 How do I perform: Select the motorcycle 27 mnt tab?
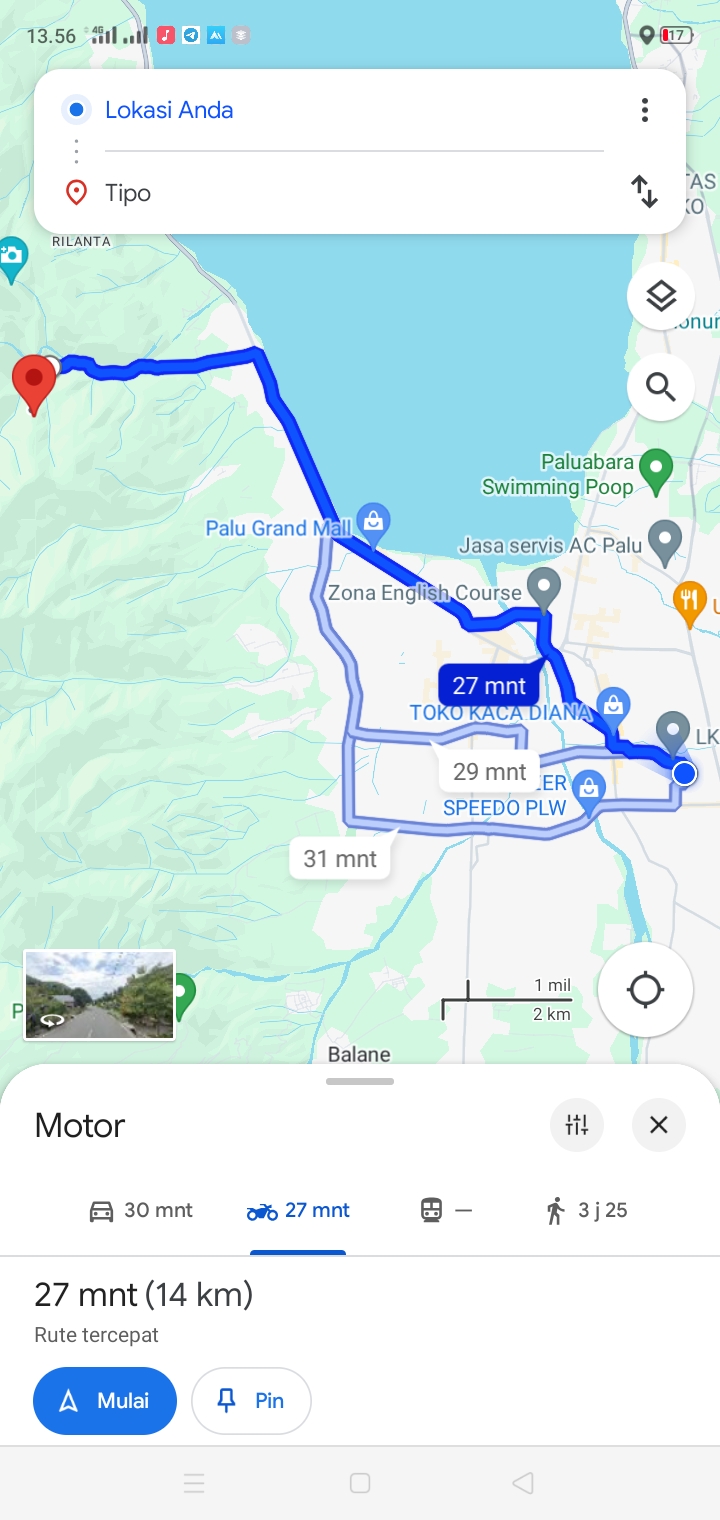coord(298,1211)
